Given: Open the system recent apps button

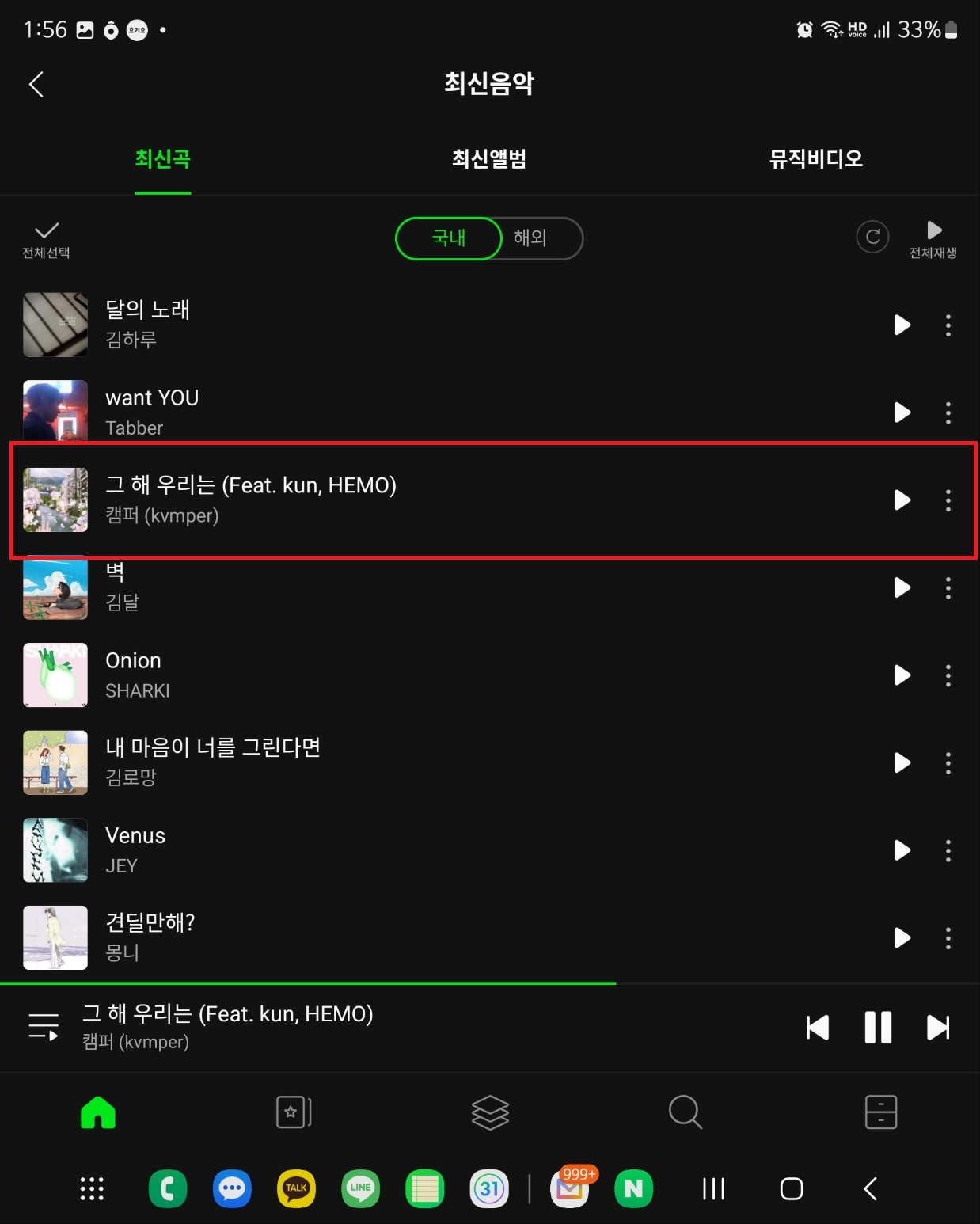Looking at the screenshot, I should [713, 1188].
